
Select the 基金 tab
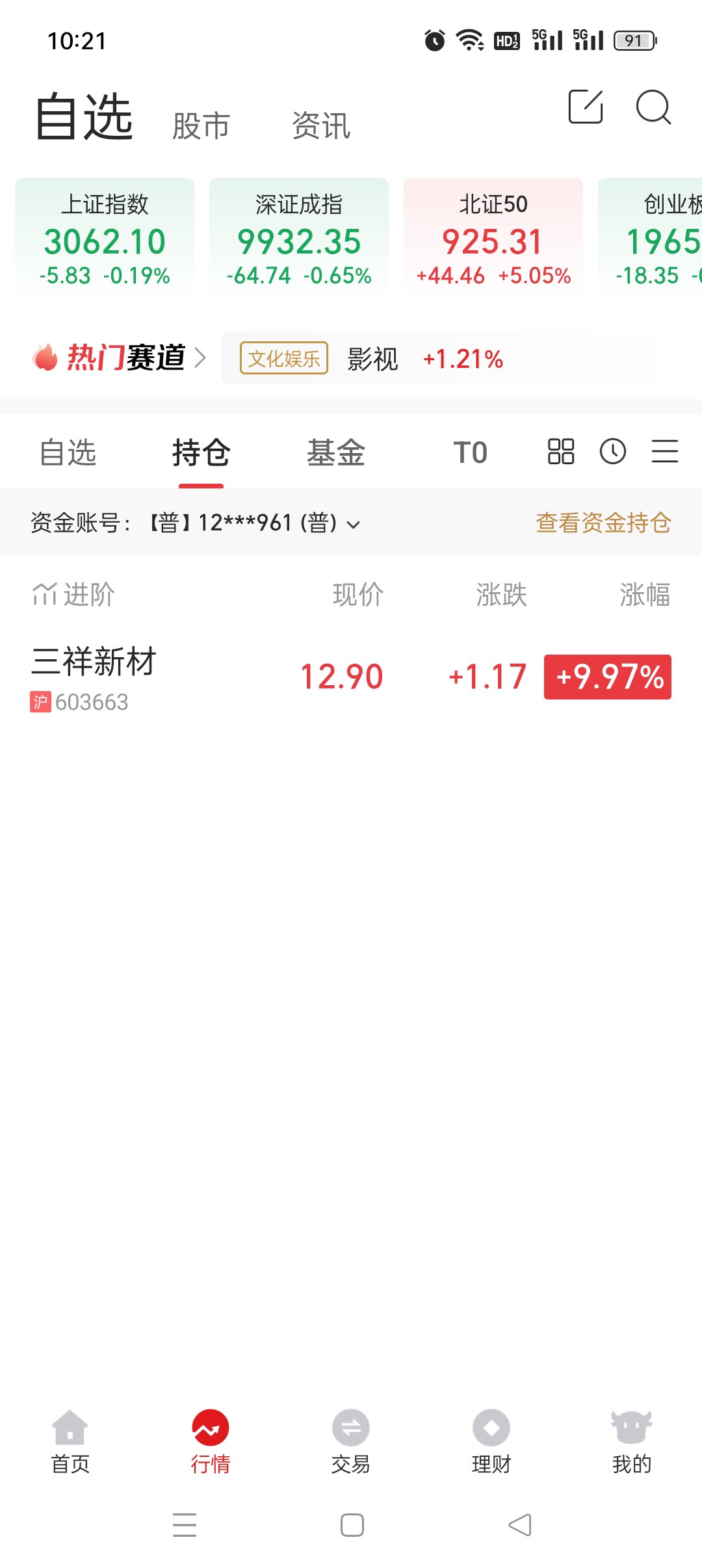336,452
